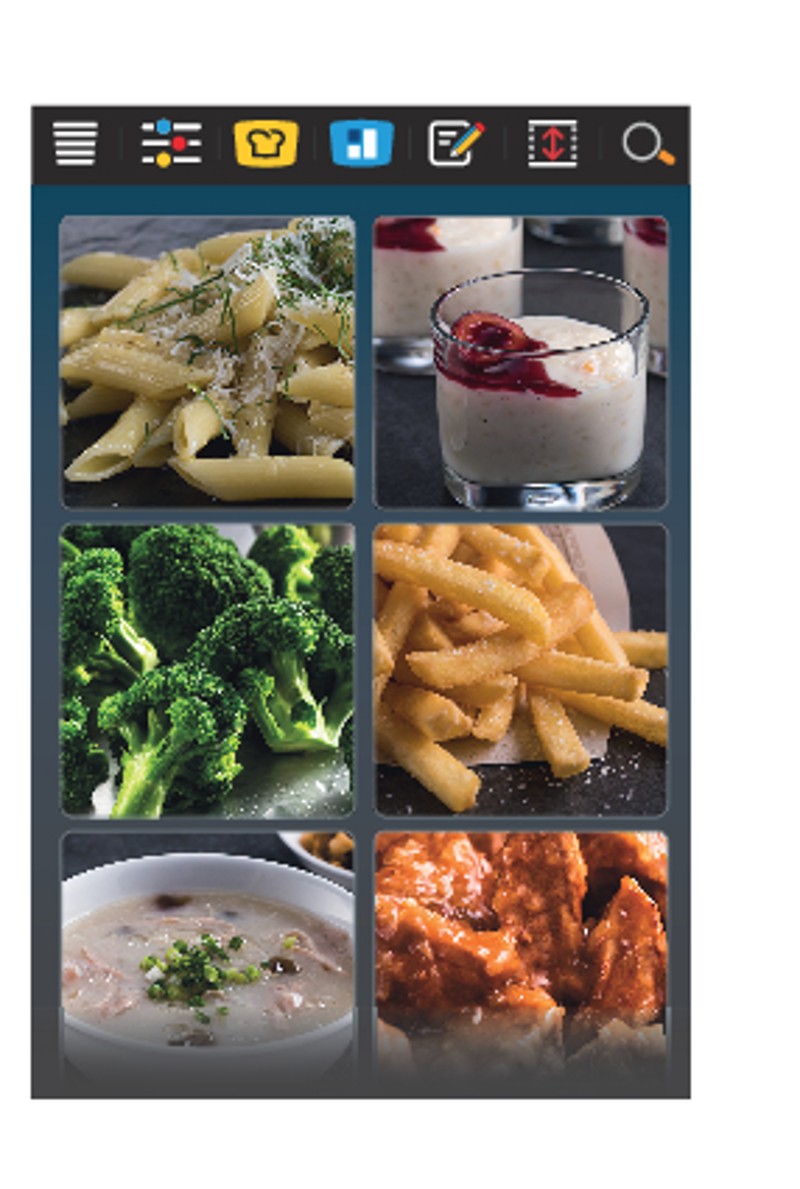Tap the red up-down arrows icon
Screen dimensions: 800x1189
coord(552,144)
